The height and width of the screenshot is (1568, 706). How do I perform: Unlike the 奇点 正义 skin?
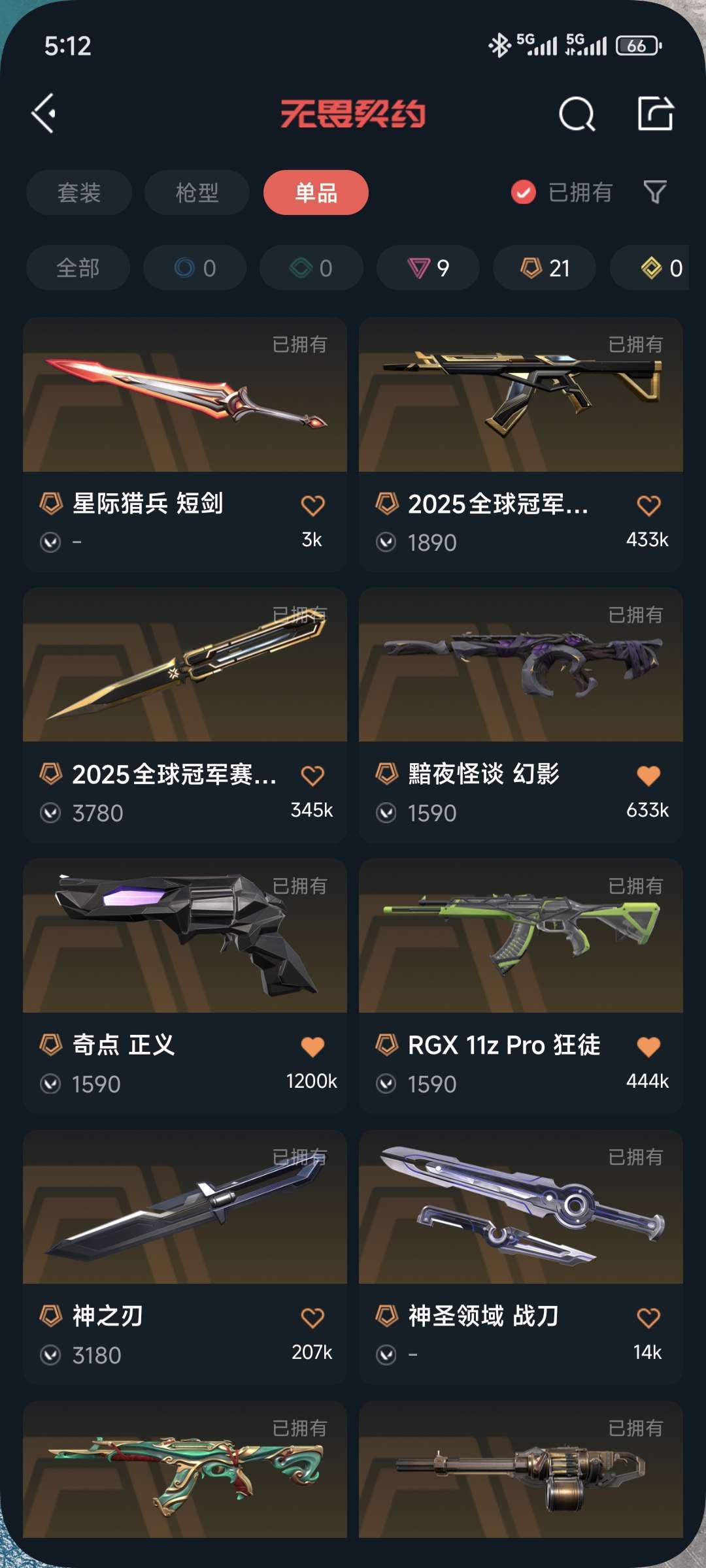(312, 1047)
